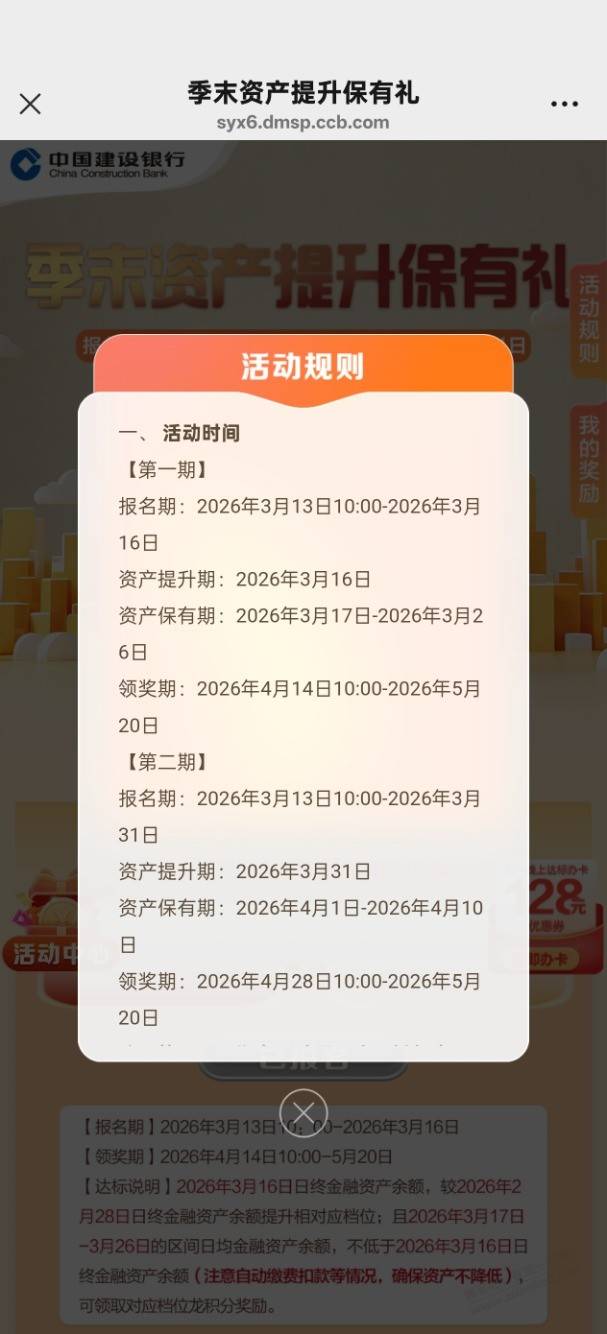This screenshot has height=1334, width=607.
Task: Close the webview with the X icon
Action: [x=30, y=104]
